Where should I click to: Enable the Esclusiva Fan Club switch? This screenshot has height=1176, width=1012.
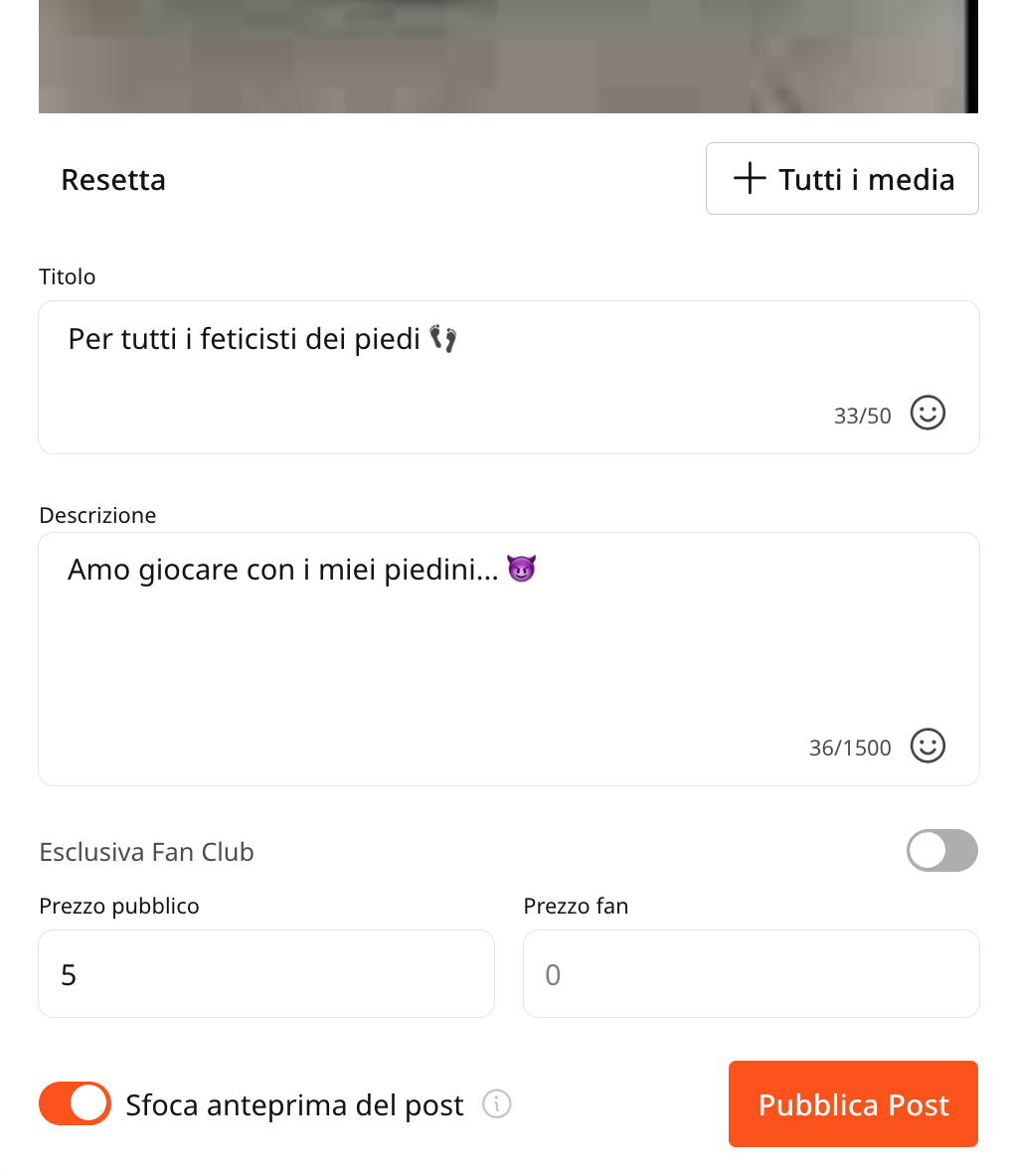tap(941, 851)
